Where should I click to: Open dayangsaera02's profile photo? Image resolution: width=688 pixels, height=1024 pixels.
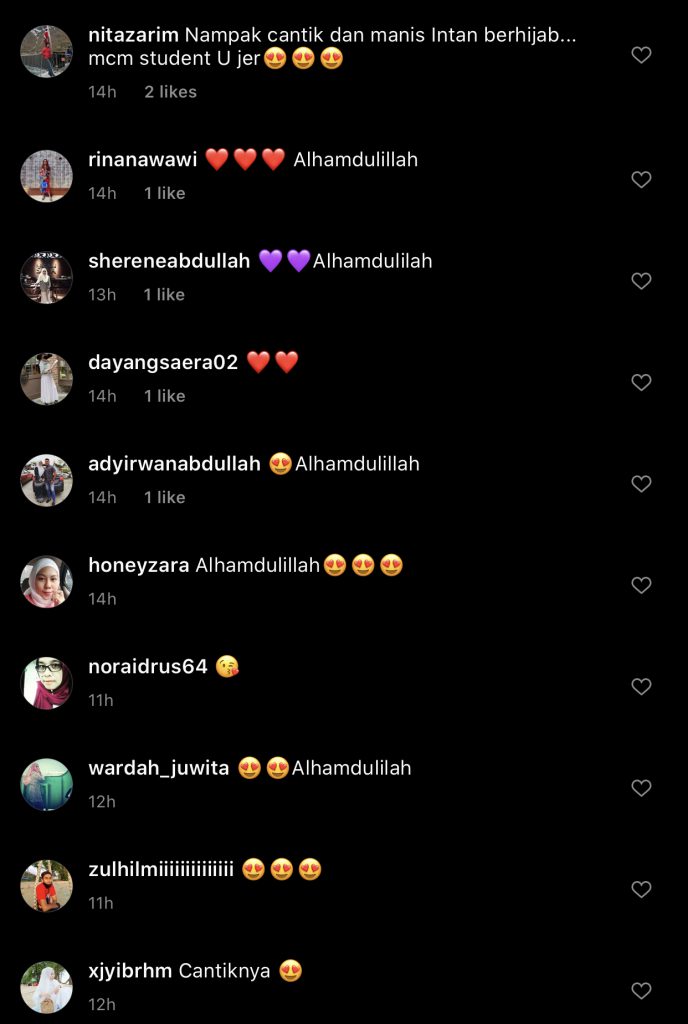[x=47, y=379]
